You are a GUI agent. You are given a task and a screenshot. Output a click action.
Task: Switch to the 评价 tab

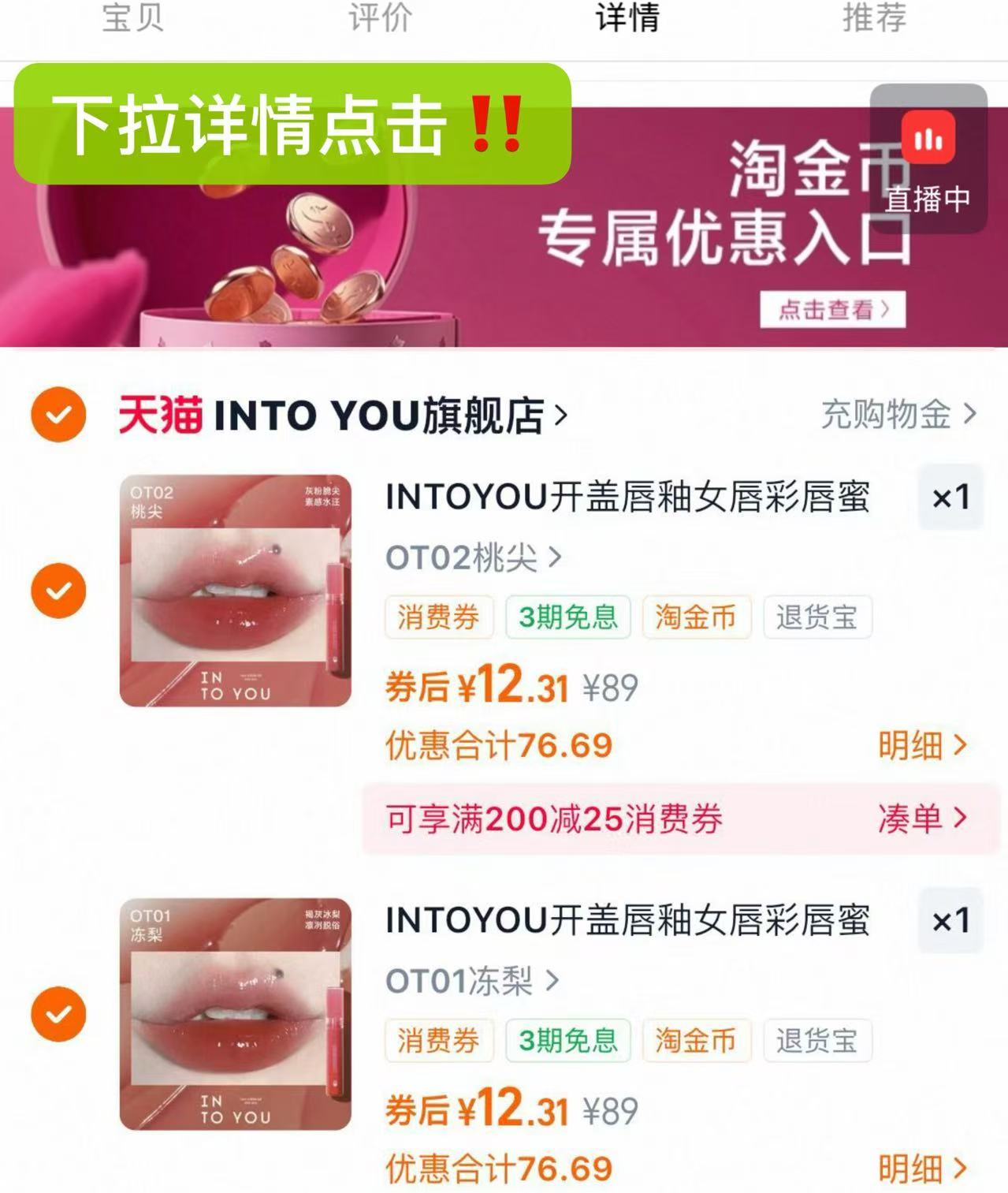380,17
